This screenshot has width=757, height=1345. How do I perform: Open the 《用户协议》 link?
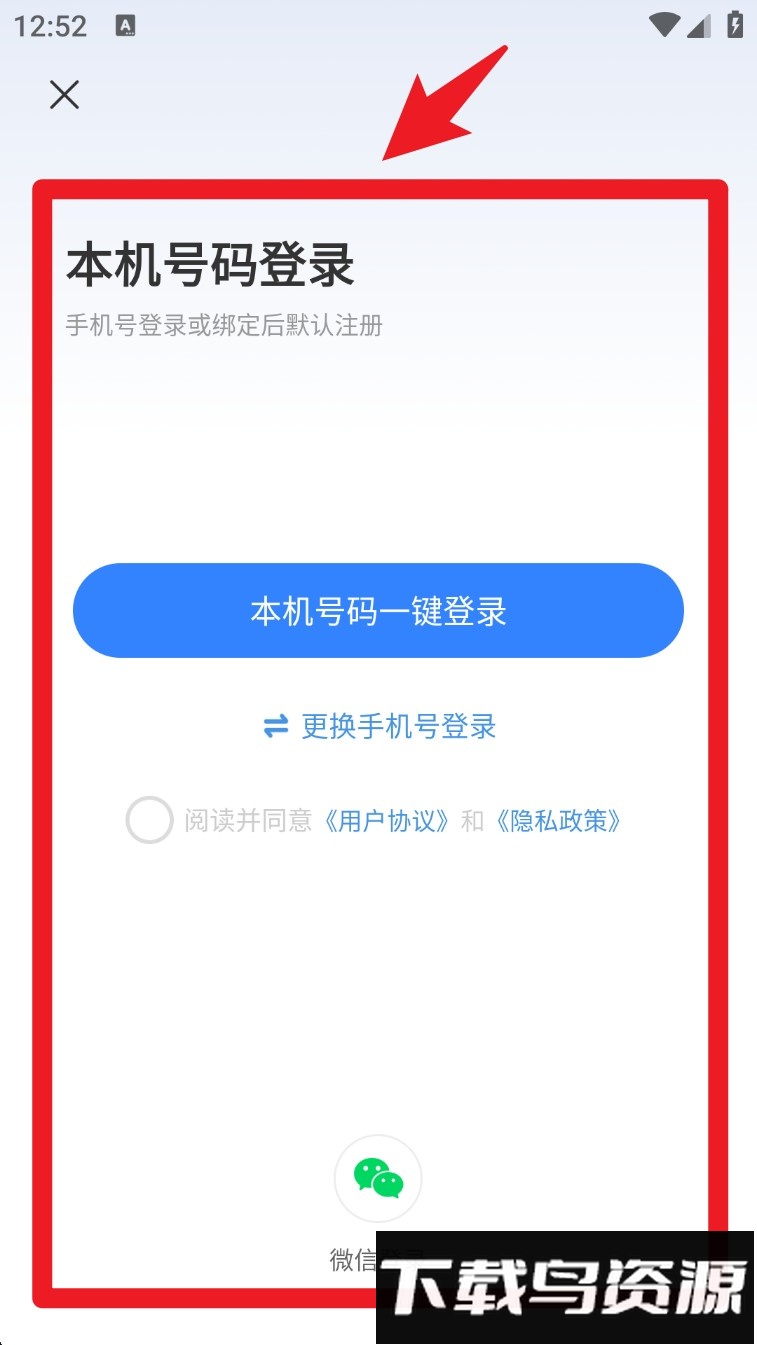[x=386, y=822]
